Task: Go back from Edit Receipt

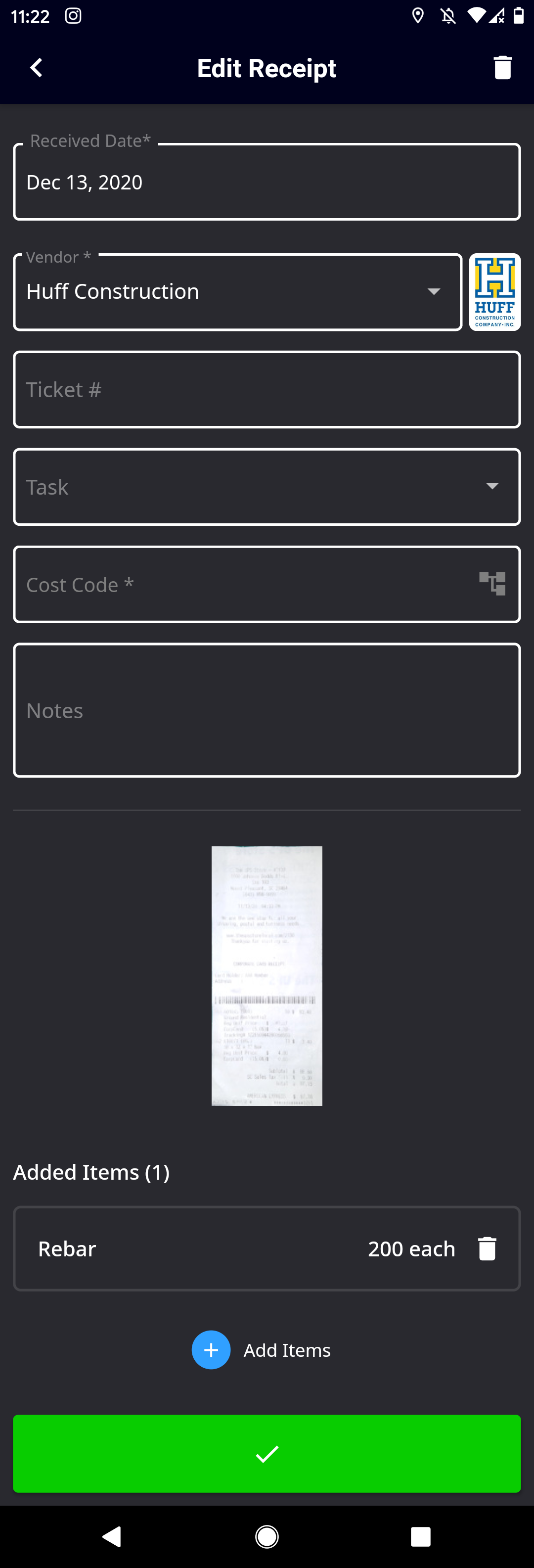Action: click(x=37, y=68)
